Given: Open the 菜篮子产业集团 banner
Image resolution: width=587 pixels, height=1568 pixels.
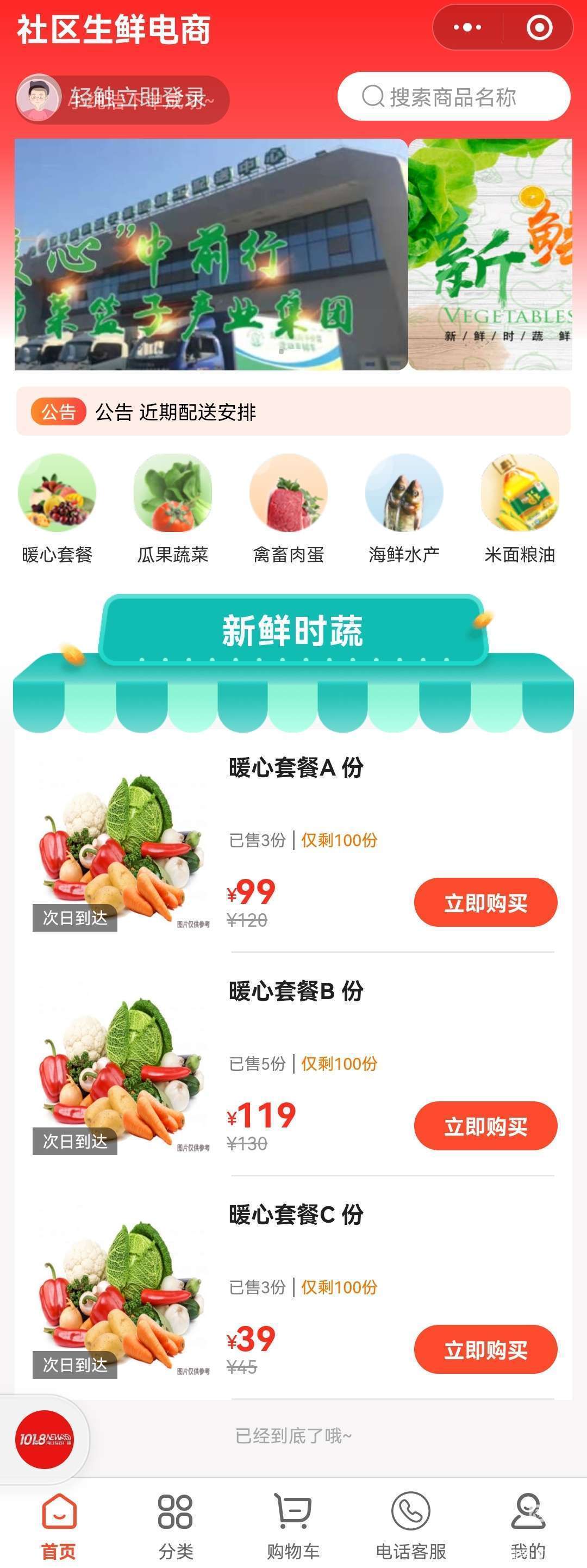Looking at the screenshot, I should 210,255.
